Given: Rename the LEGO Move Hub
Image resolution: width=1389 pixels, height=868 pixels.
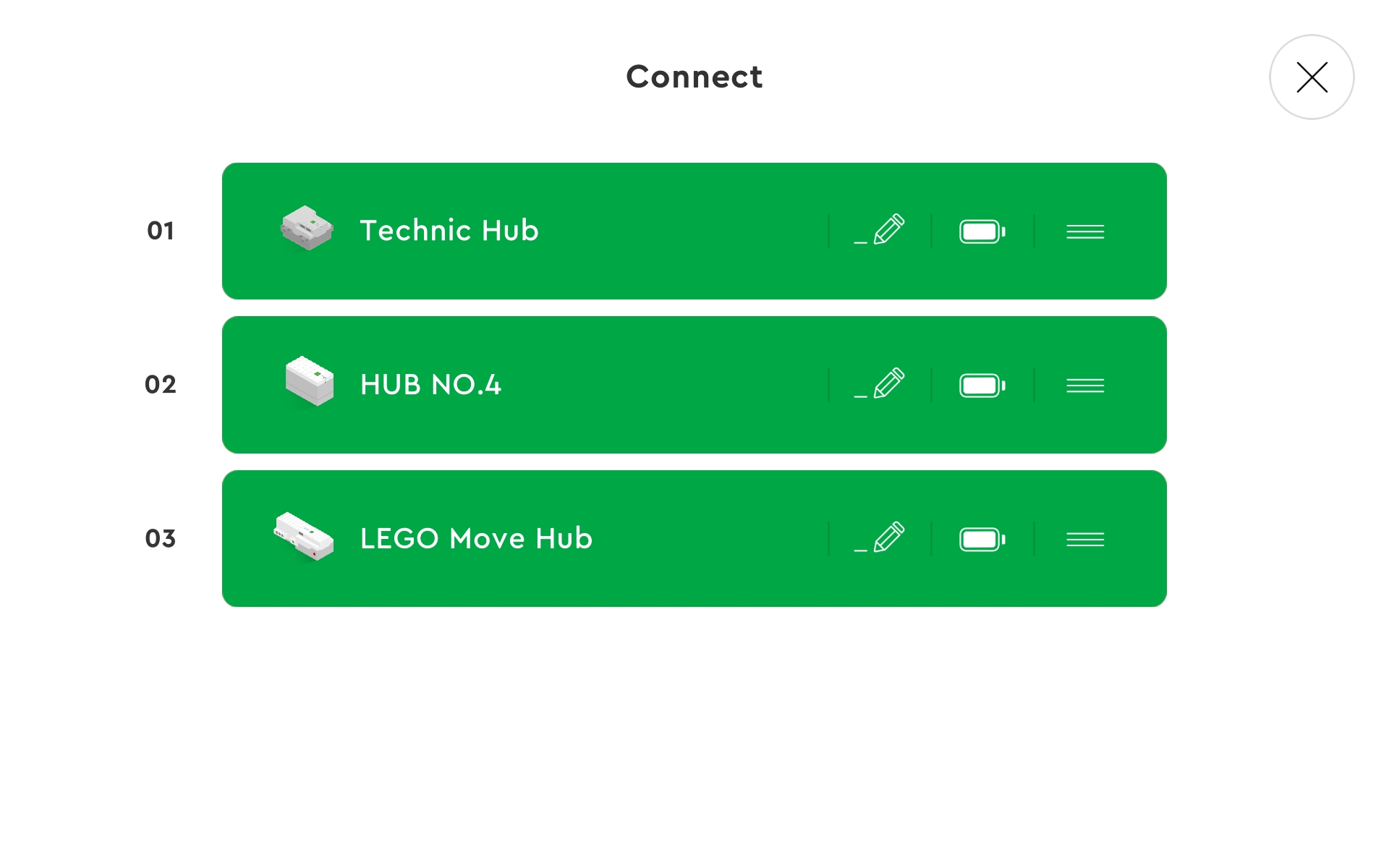Looking at the screenshot, I should 880,539.
